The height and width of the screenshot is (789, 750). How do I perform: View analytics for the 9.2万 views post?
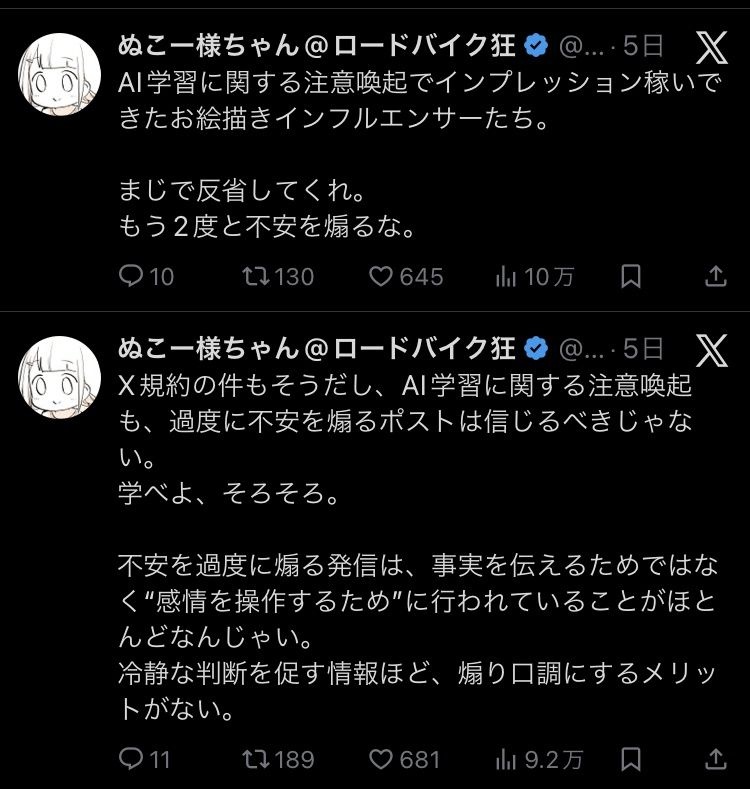coord(506,759)
